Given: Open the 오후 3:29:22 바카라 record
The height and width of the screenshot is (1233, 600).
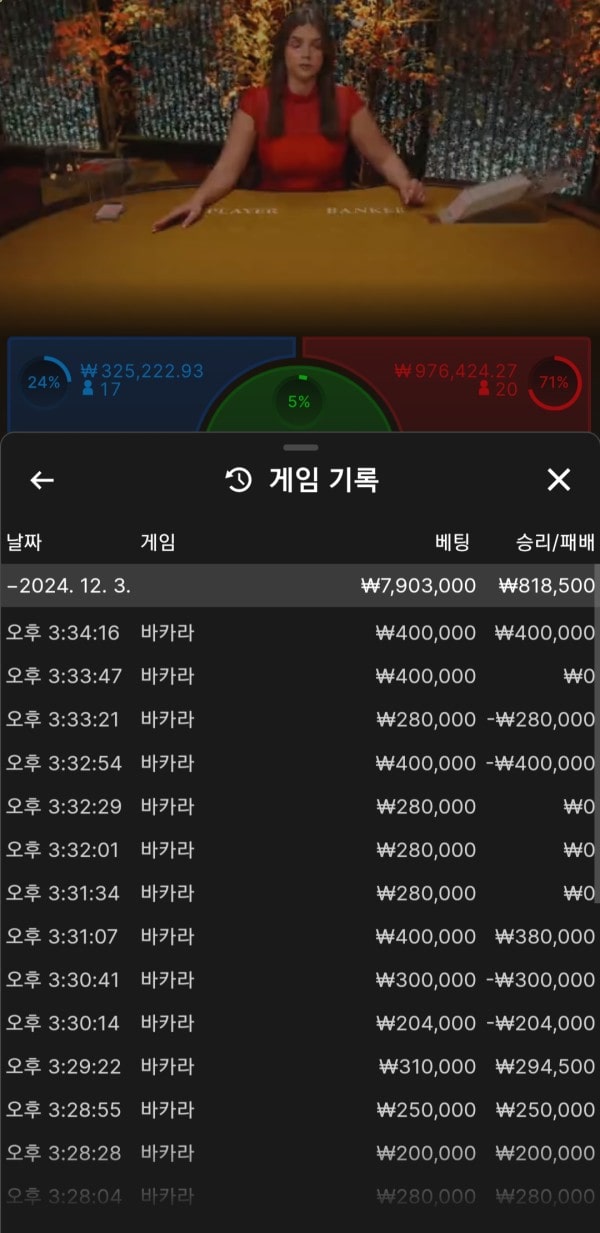Looking at the screenshot, I should click(x=298, y=1067).
